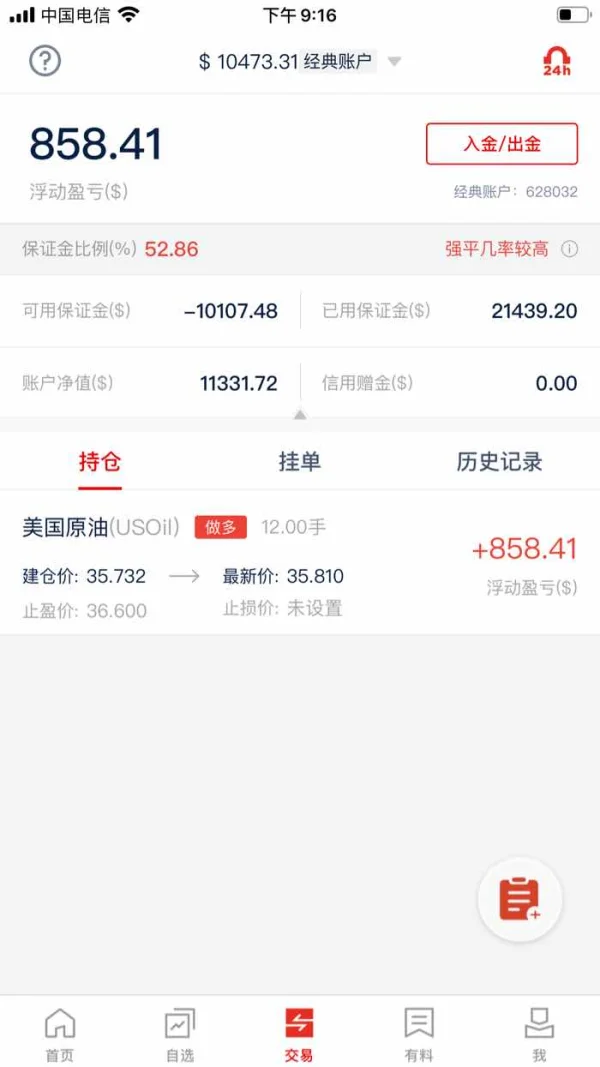Open the 有料 tab
Image resolution: width=600 pixels, height=1067 pixels.
tap(419, 1034)
